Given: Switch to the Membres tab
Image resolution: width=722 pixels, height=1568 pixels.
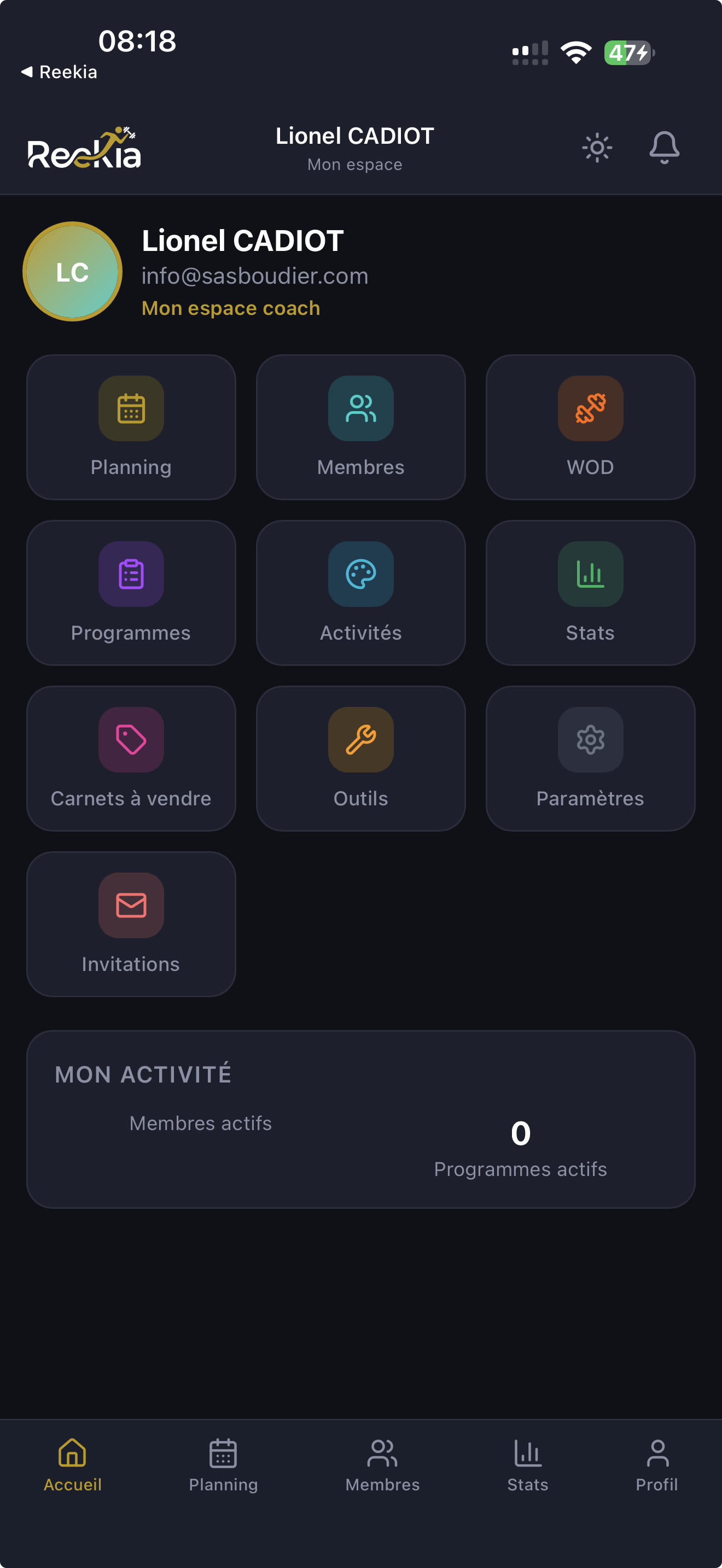Looking at the screenshot, I should click(x=382, y=1465).
